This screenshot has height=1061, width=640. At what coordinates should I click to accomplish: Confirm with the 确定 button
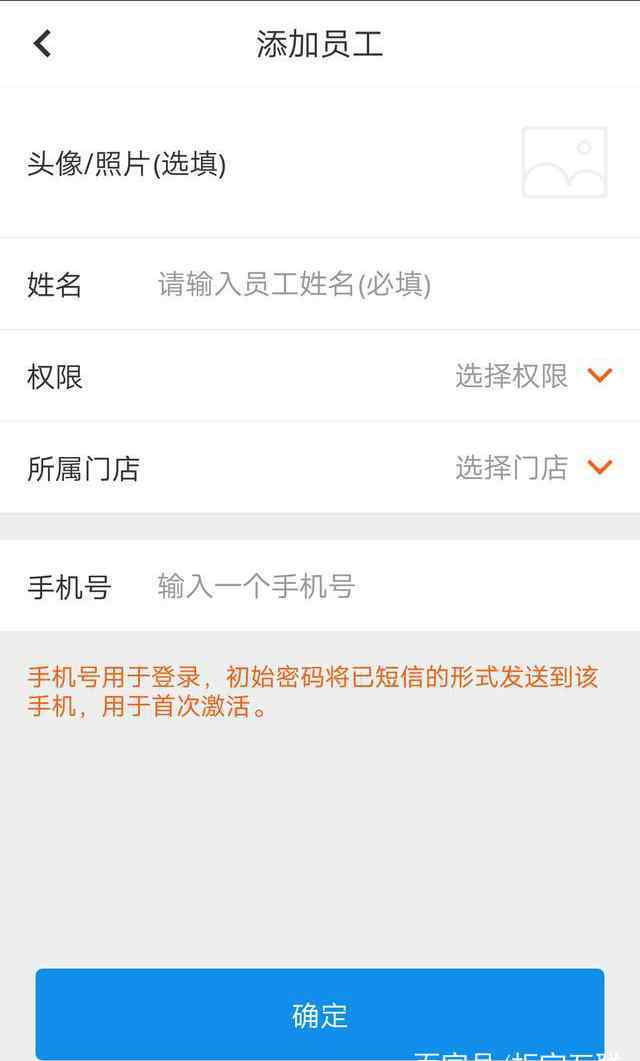319,1014
